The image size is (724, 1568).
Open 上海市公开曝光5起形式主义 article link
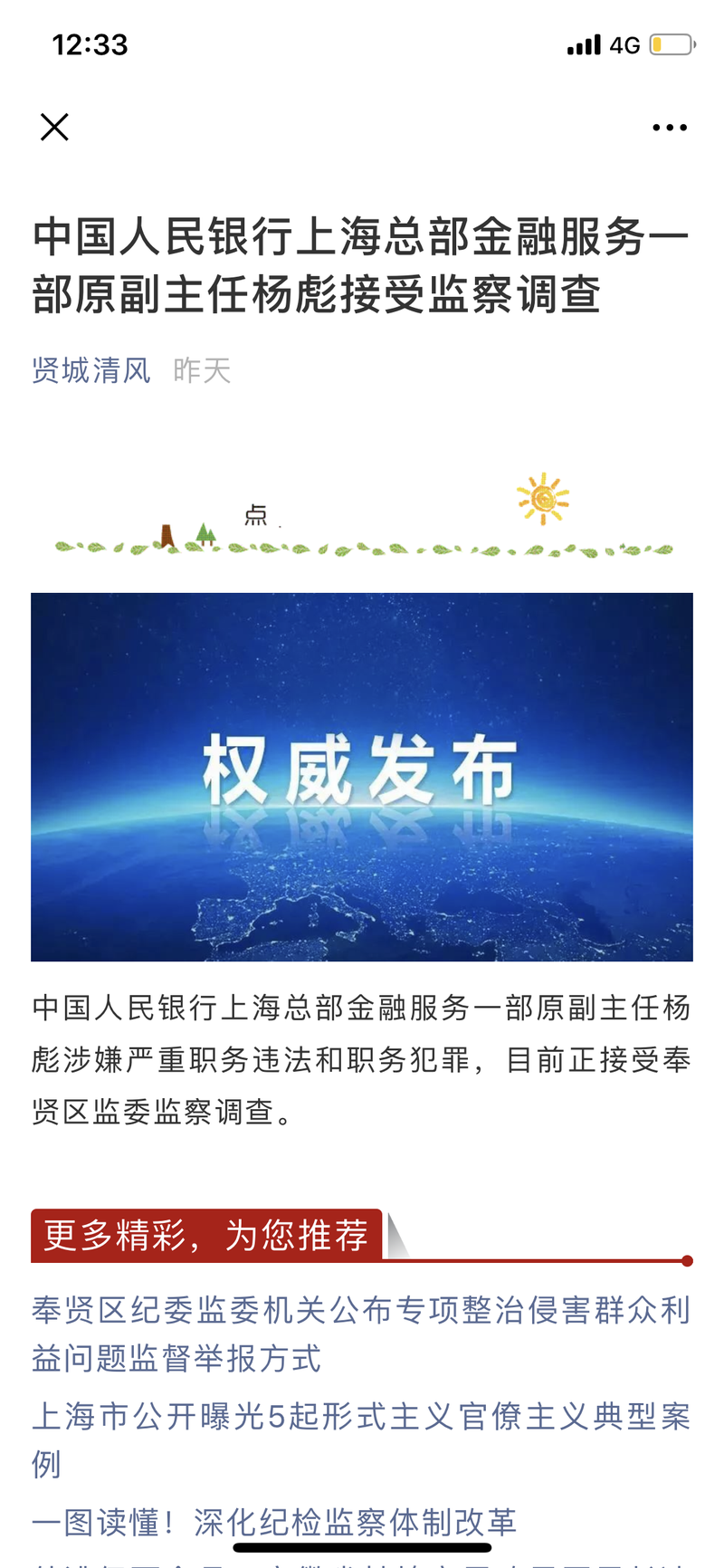pyautogui.click(x=361, y=1439)
